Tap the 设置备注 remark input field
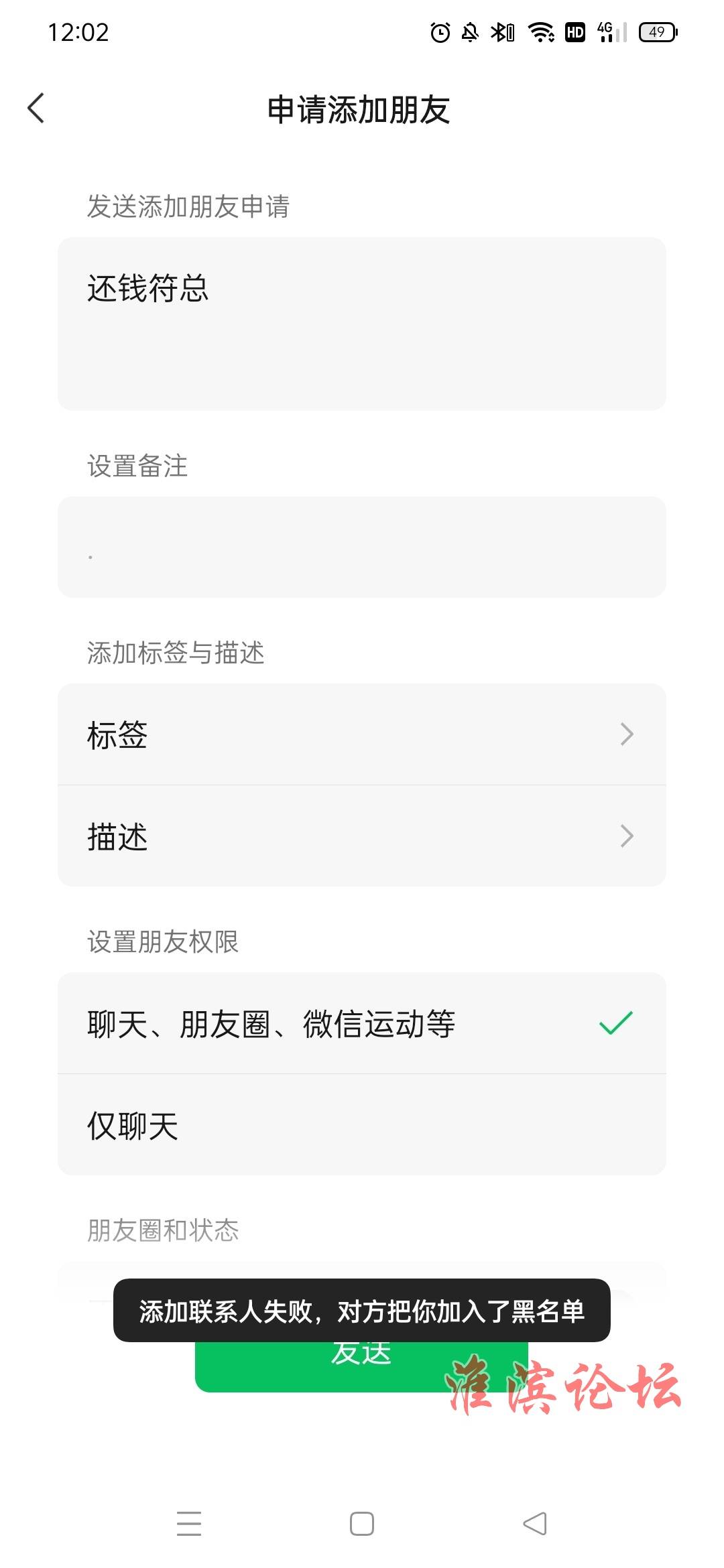The image size is (724, 1568). 362,547
